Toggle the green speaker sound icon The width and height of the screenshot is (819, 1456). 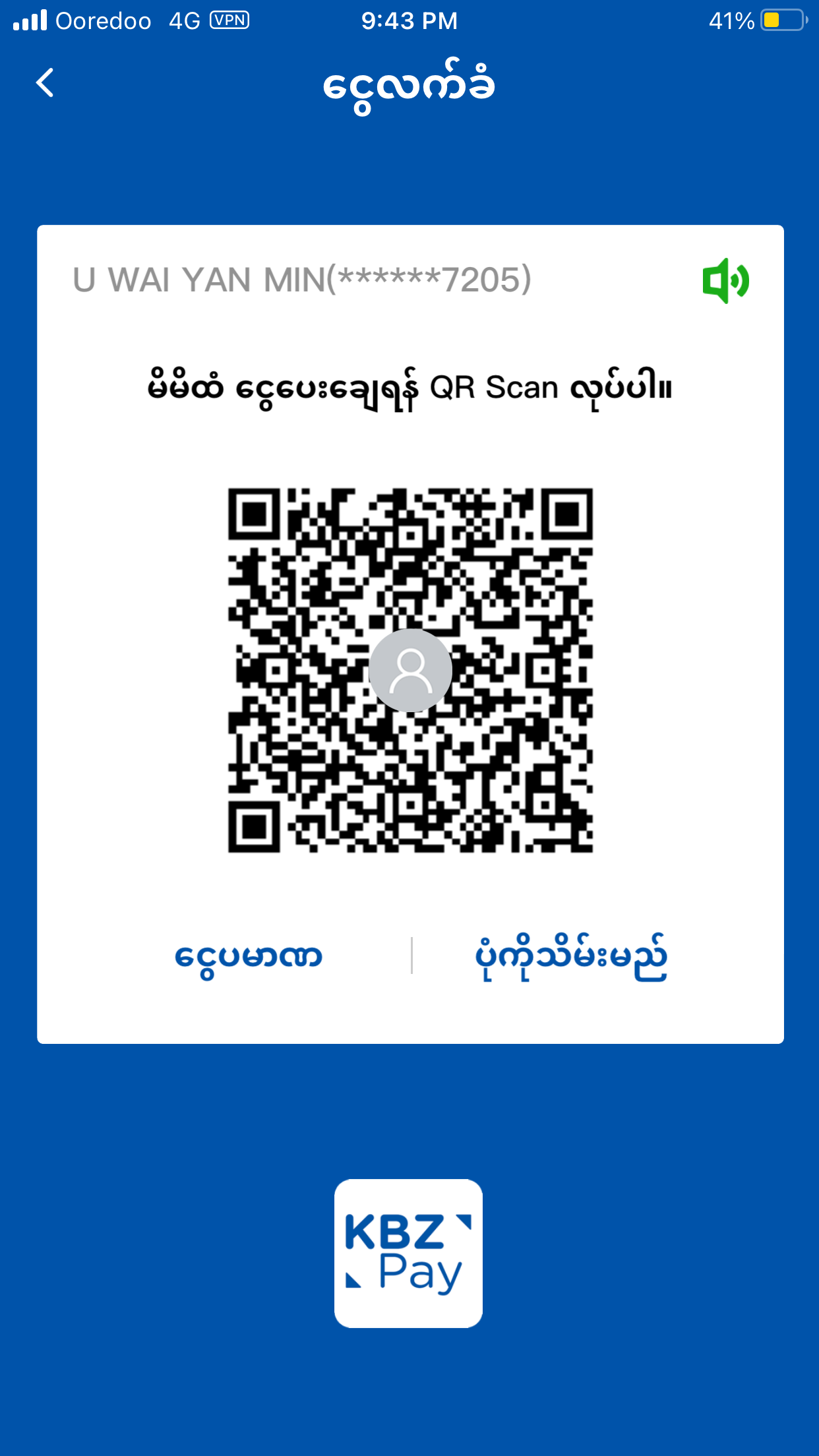click(x=725, y=281)
